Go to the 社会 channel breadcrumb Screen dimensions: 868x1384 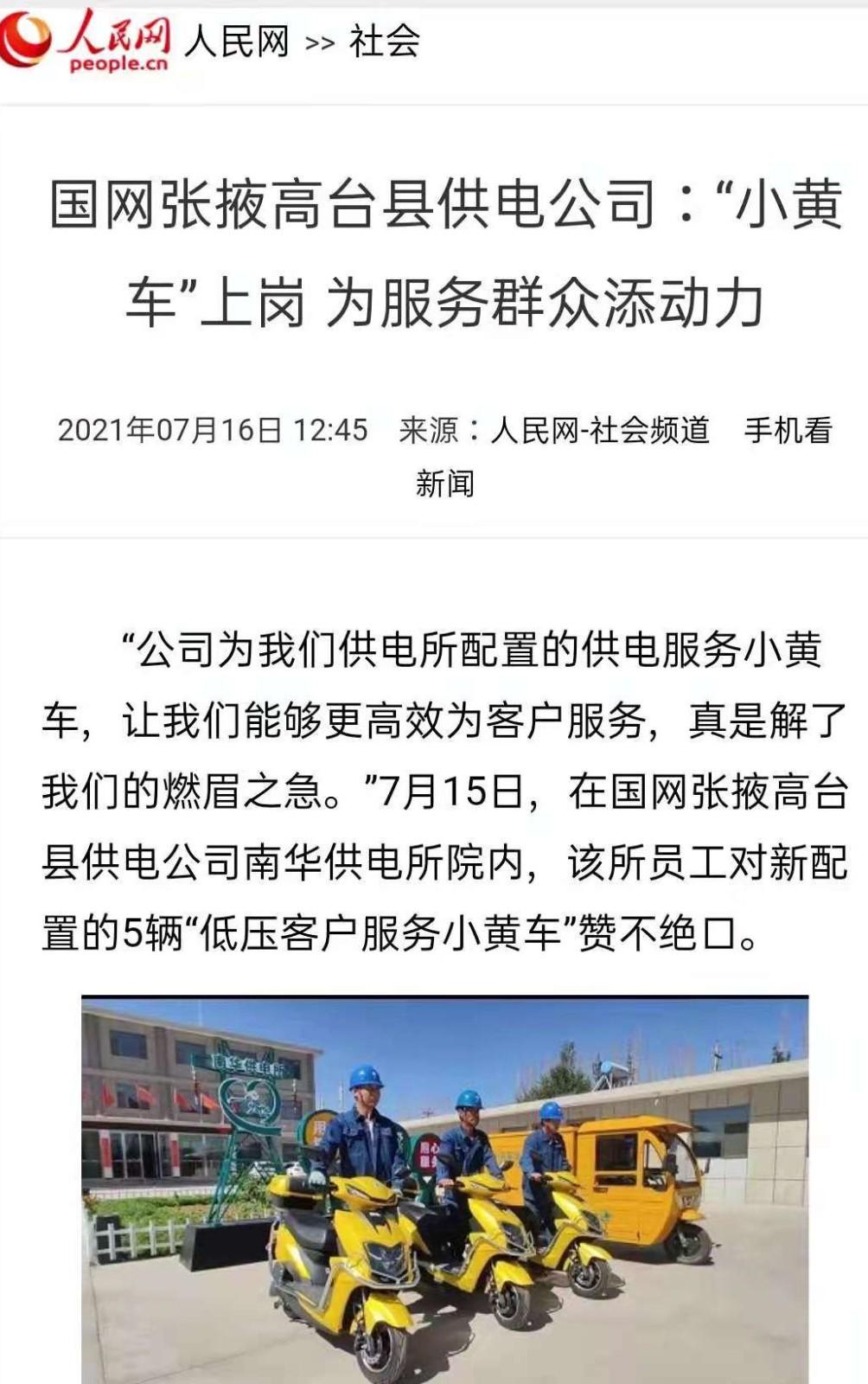click(x=385, y=42)
